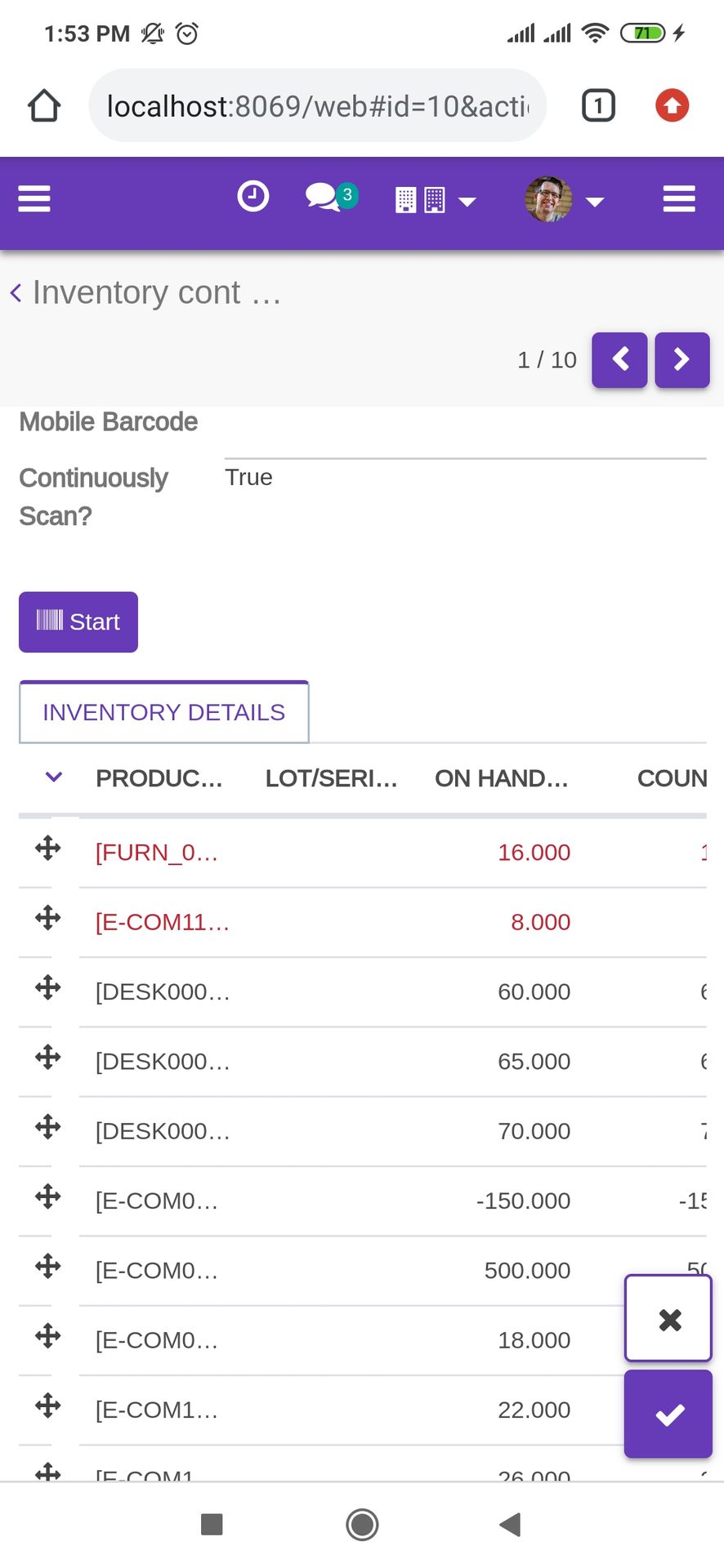Open conversations with 3 unread messages
The image size is (724, 1568).
[331, 197]
